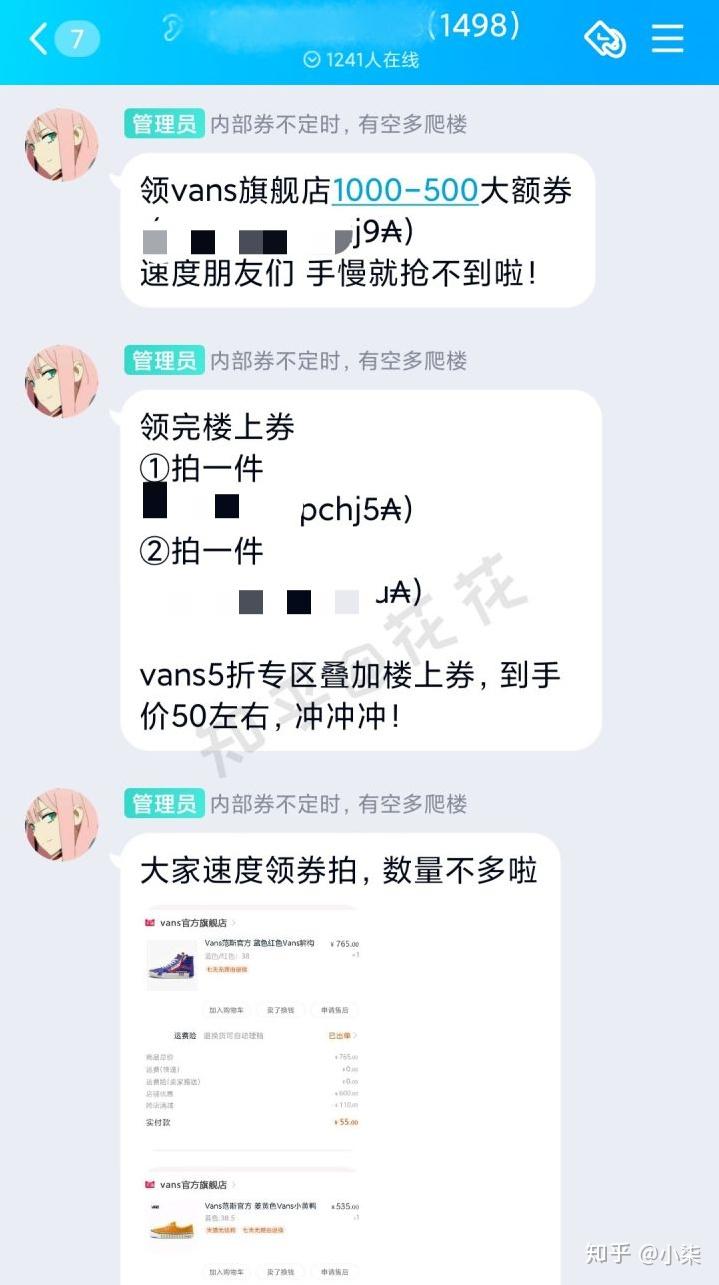Open the group link icon in header
The image size is (719, 1285).
tap(605, 39)
